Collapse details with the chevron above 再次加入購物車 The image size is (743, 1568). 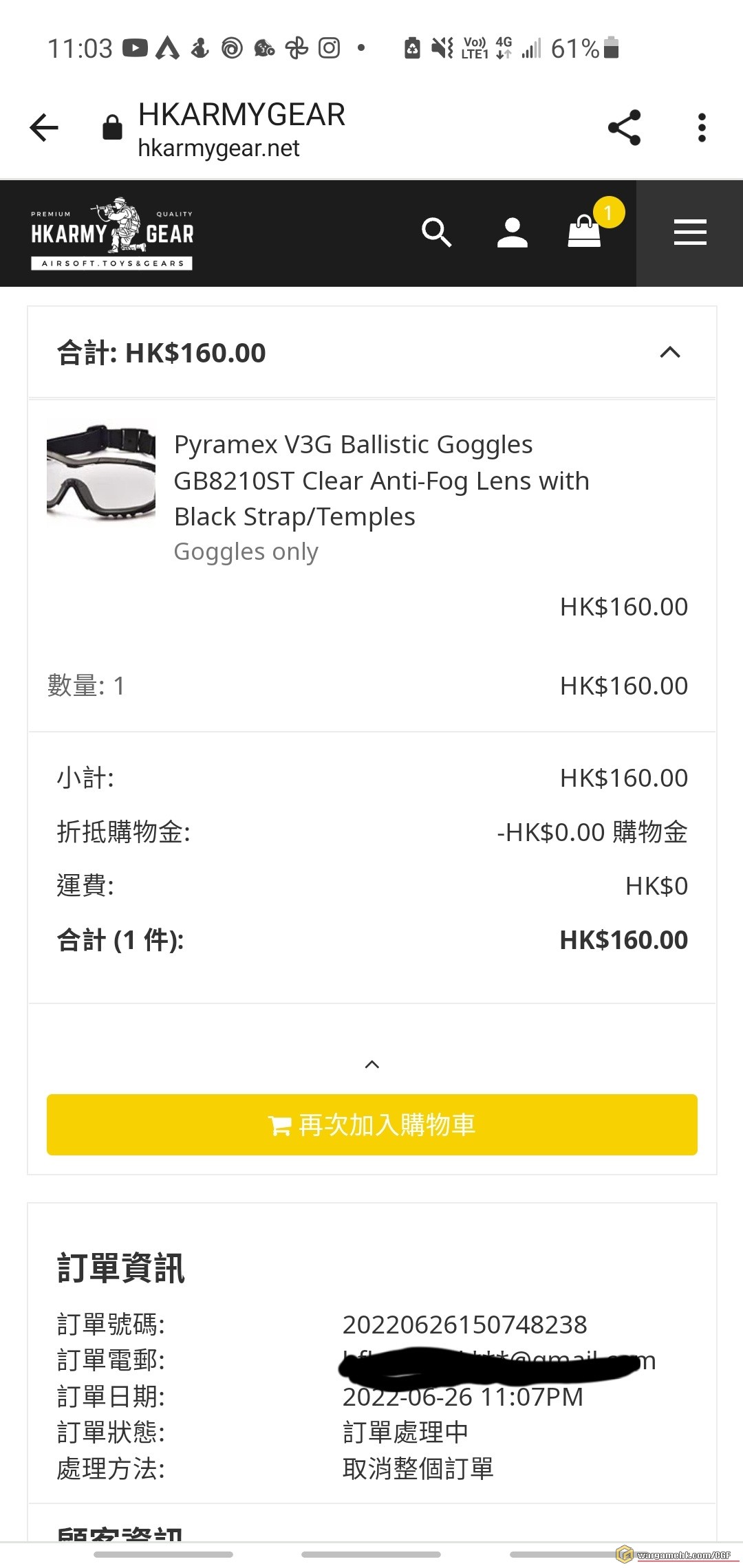coord(371,1065)
